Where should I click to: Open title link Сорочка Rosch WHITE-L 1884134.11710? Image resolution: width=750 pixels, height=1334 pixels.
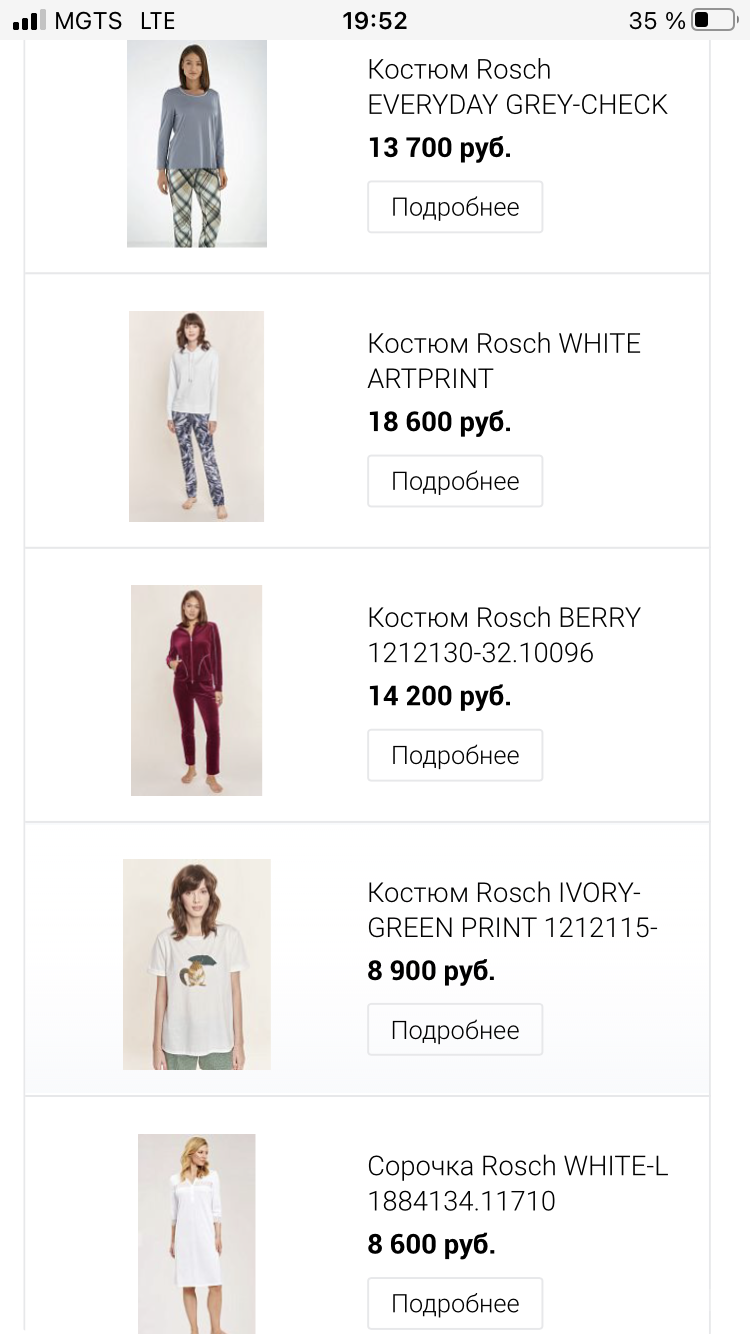(517, 1183)
